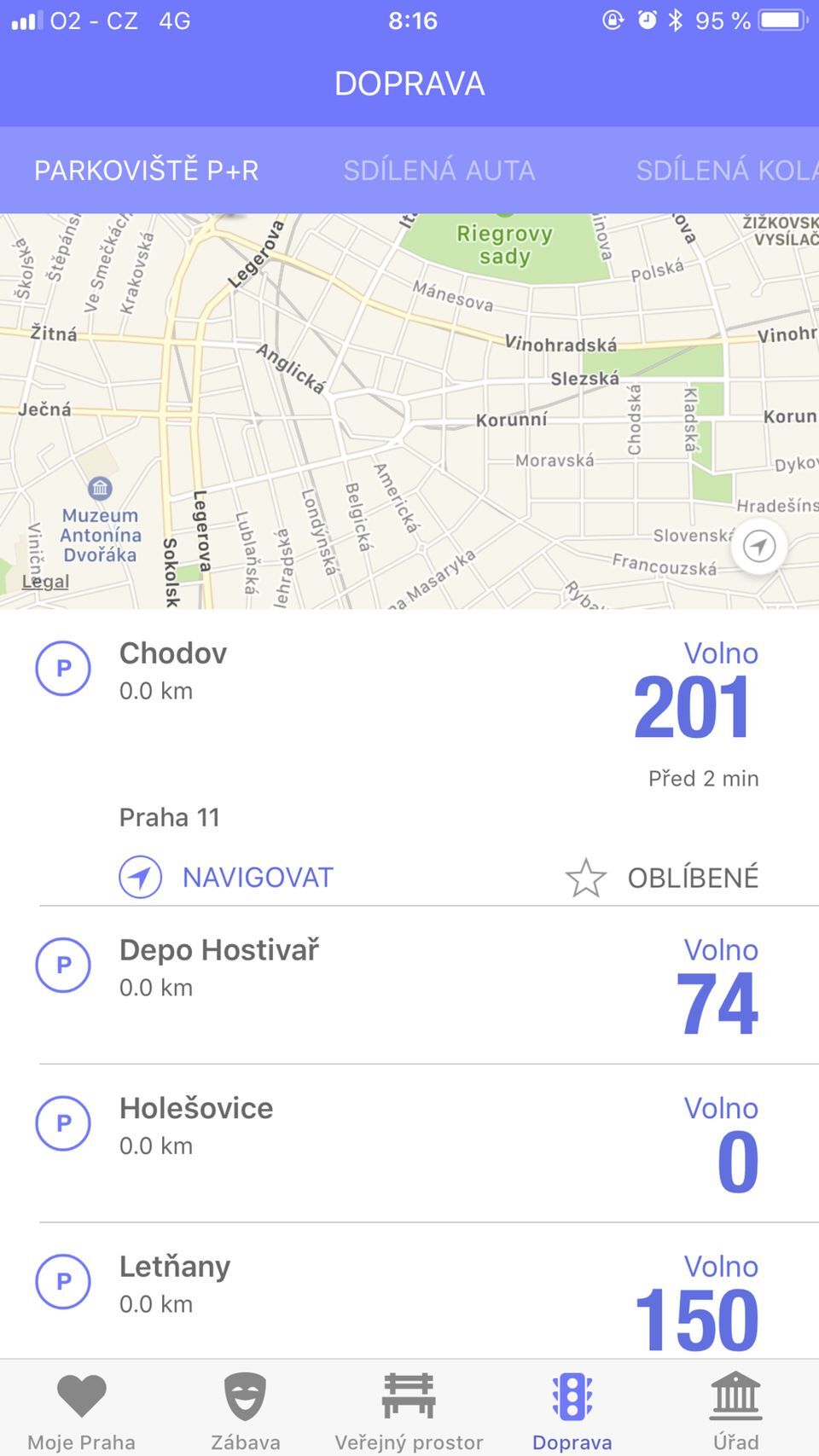Select the Holešovice P badge

click(62, 1123)
